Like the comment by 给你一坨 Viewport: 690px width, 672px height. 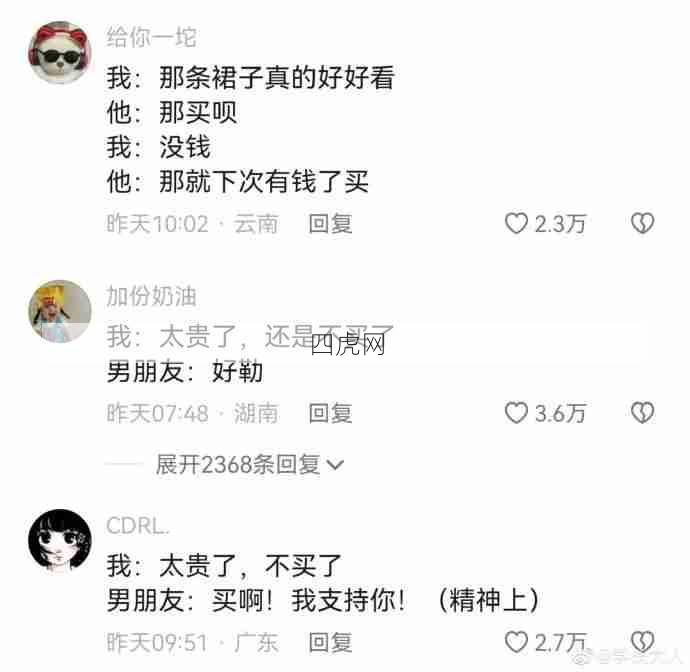pyautogui.click(x=516, y=223)
